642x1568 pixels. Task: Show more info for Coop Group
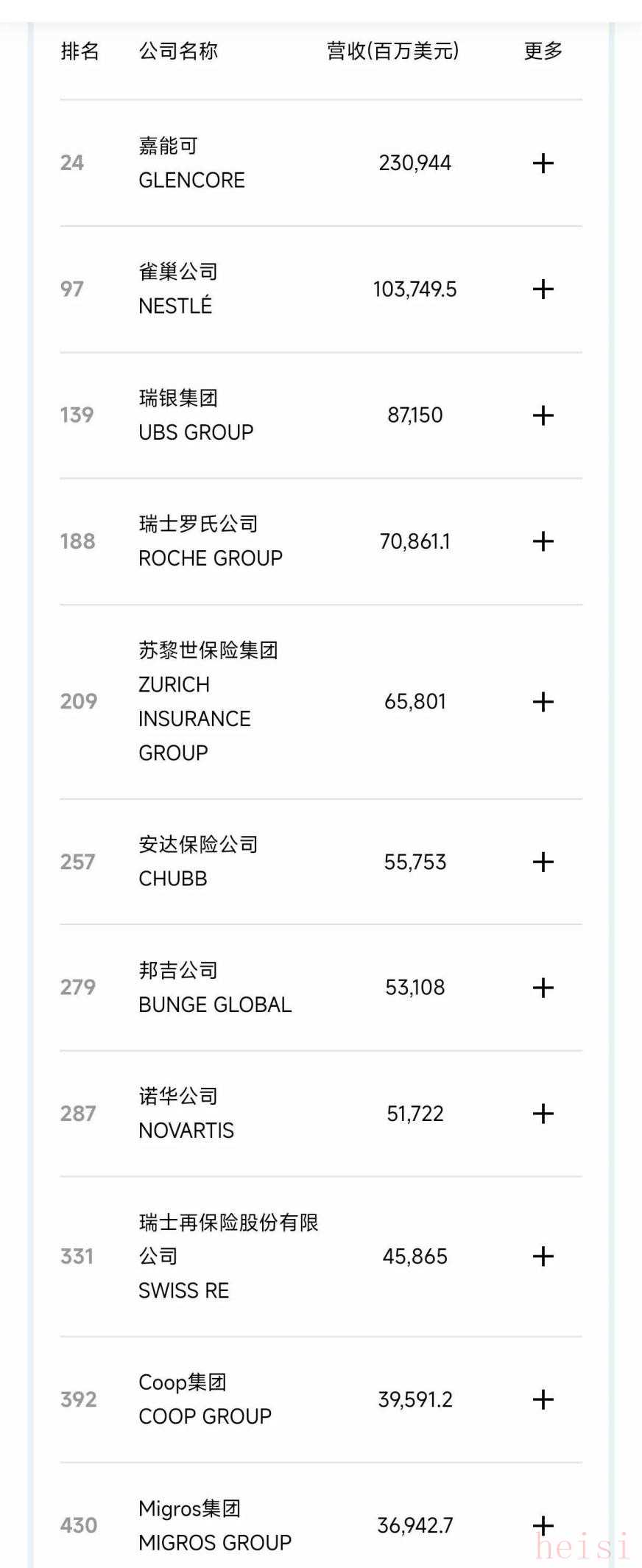pos(543,1399)
